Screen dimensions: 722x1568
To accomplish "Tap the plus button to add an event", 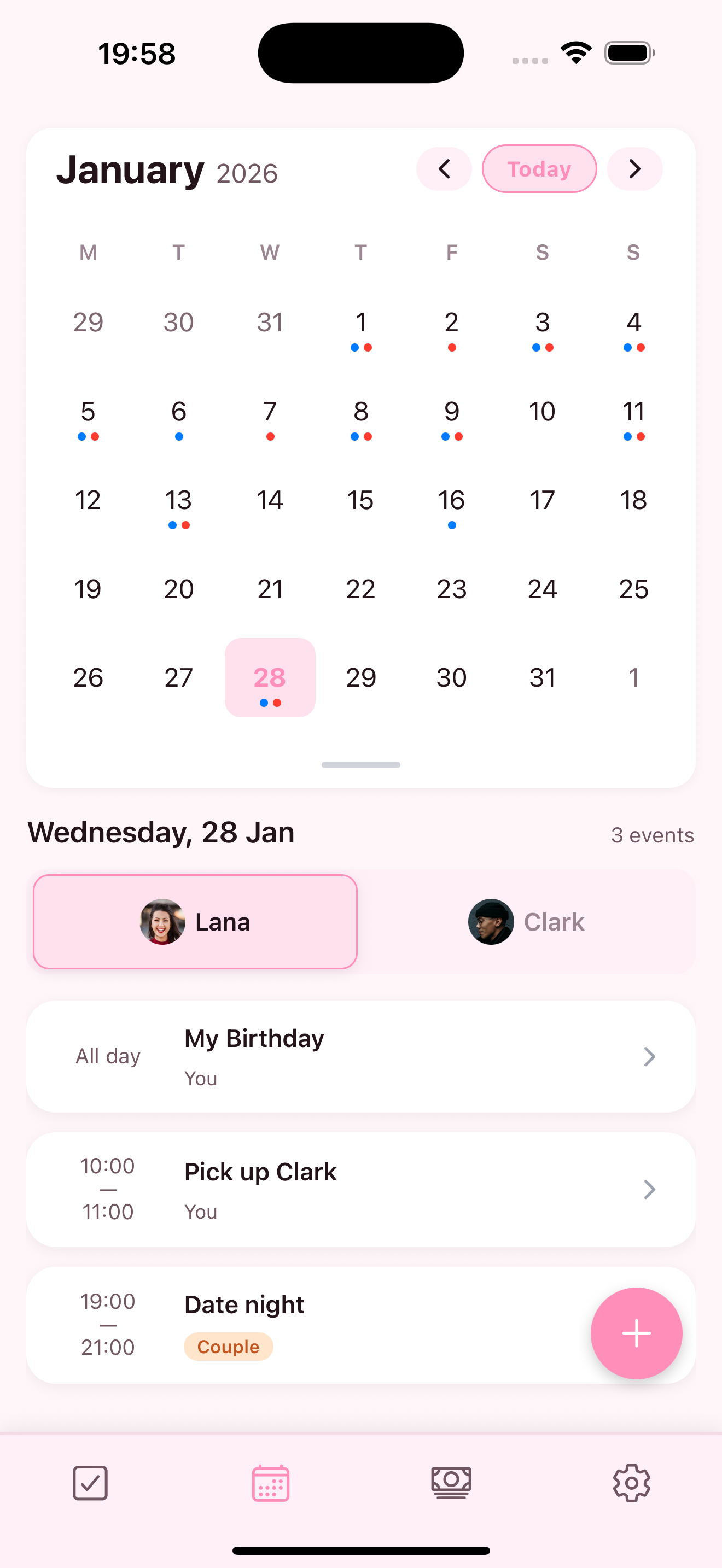I will click(636, 1333).
